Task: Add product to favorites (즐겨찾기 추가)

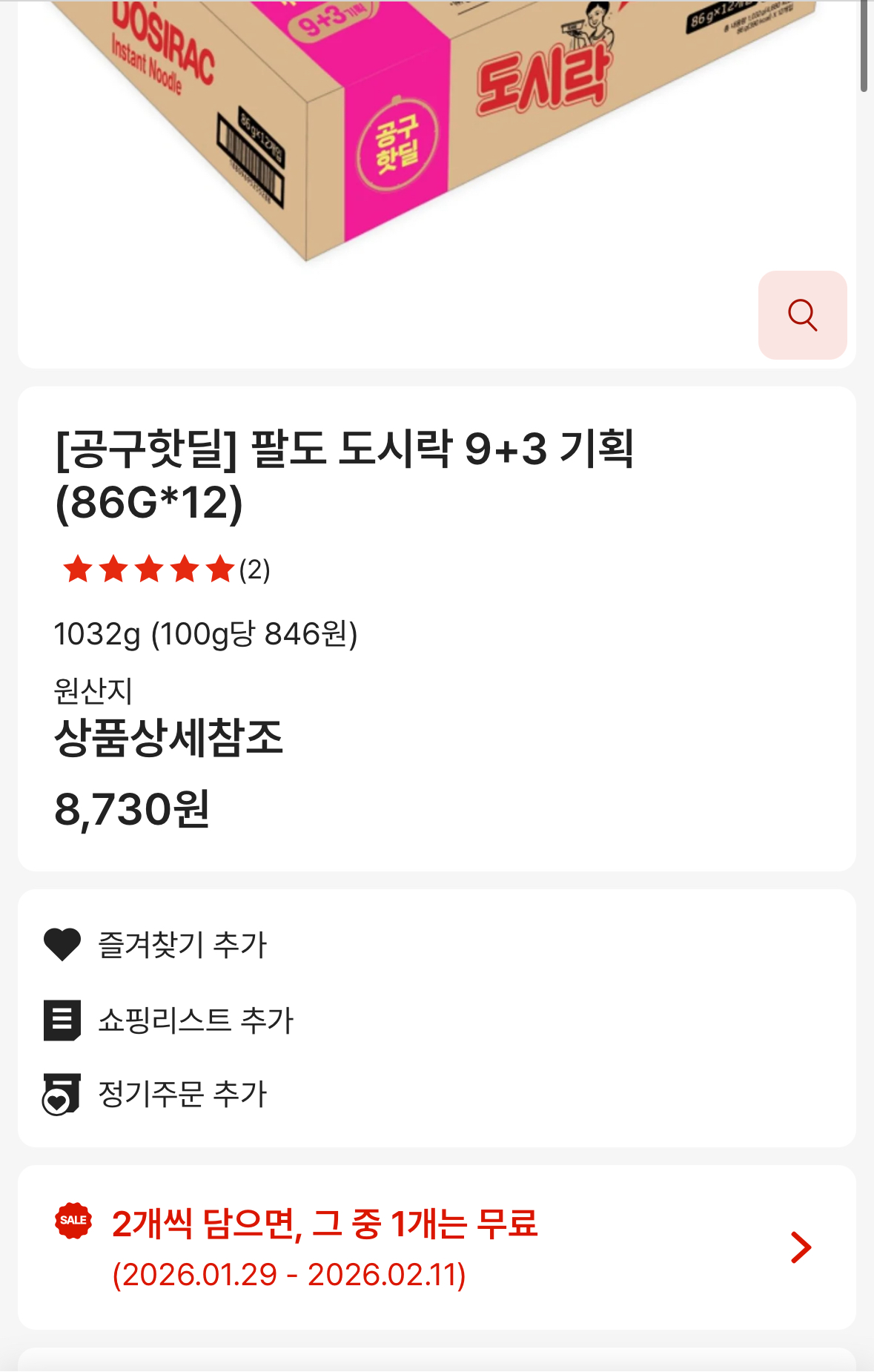Action: [x=156, y=945]
